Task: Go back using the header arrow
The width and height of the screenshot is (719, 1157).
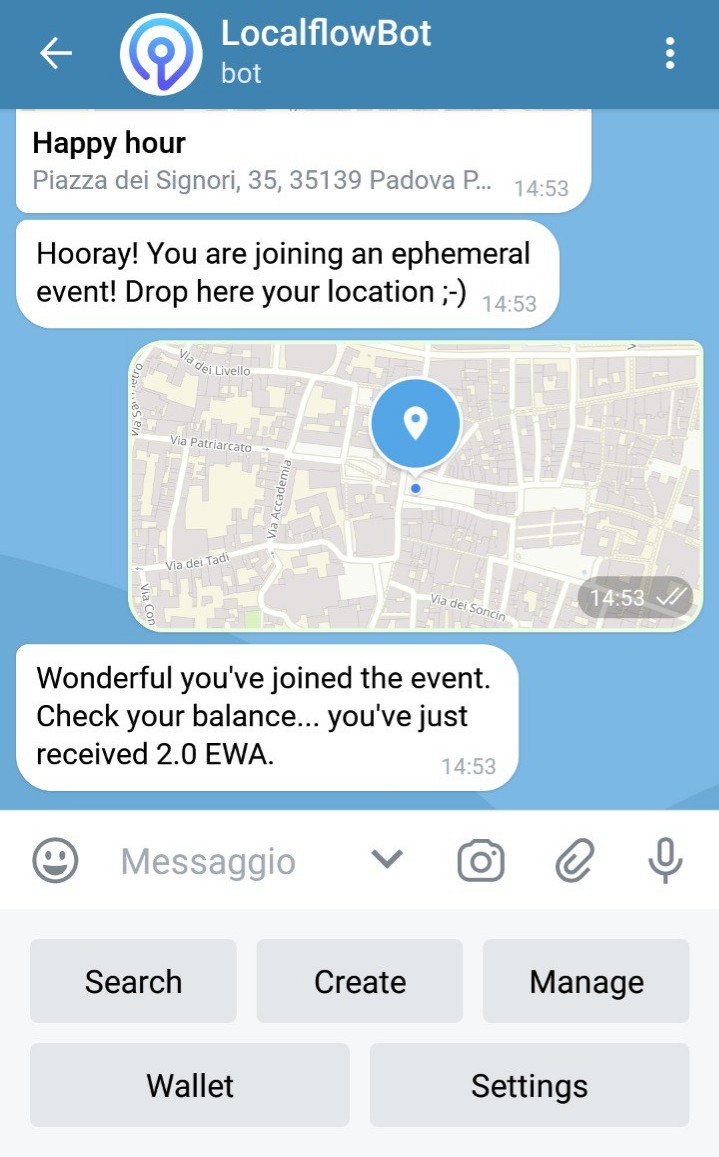Action: tap(56, 53)
